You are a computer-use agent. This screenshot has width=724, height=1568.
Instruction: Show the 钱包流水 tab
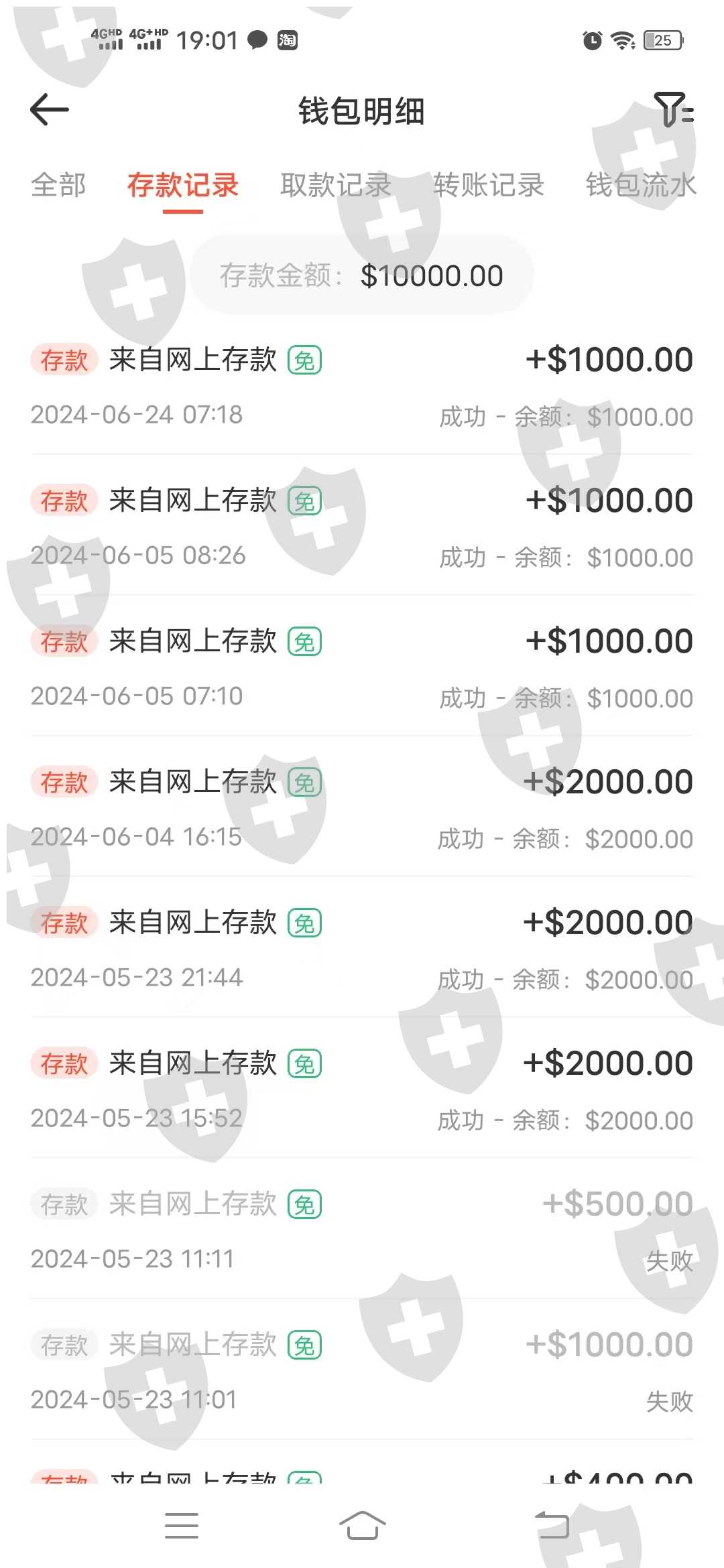[640, 185]
